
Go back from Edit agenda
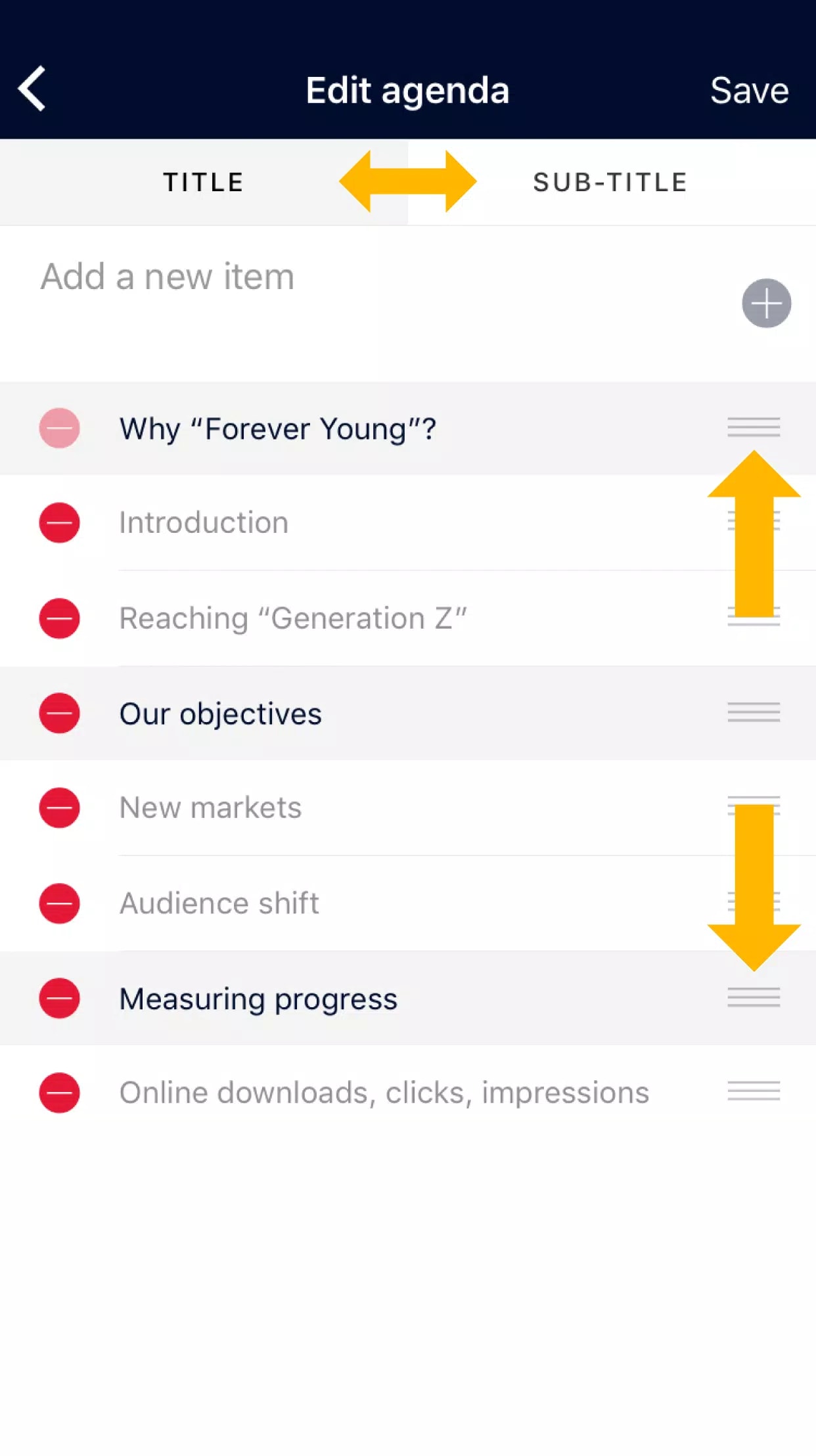pos(32,89)
